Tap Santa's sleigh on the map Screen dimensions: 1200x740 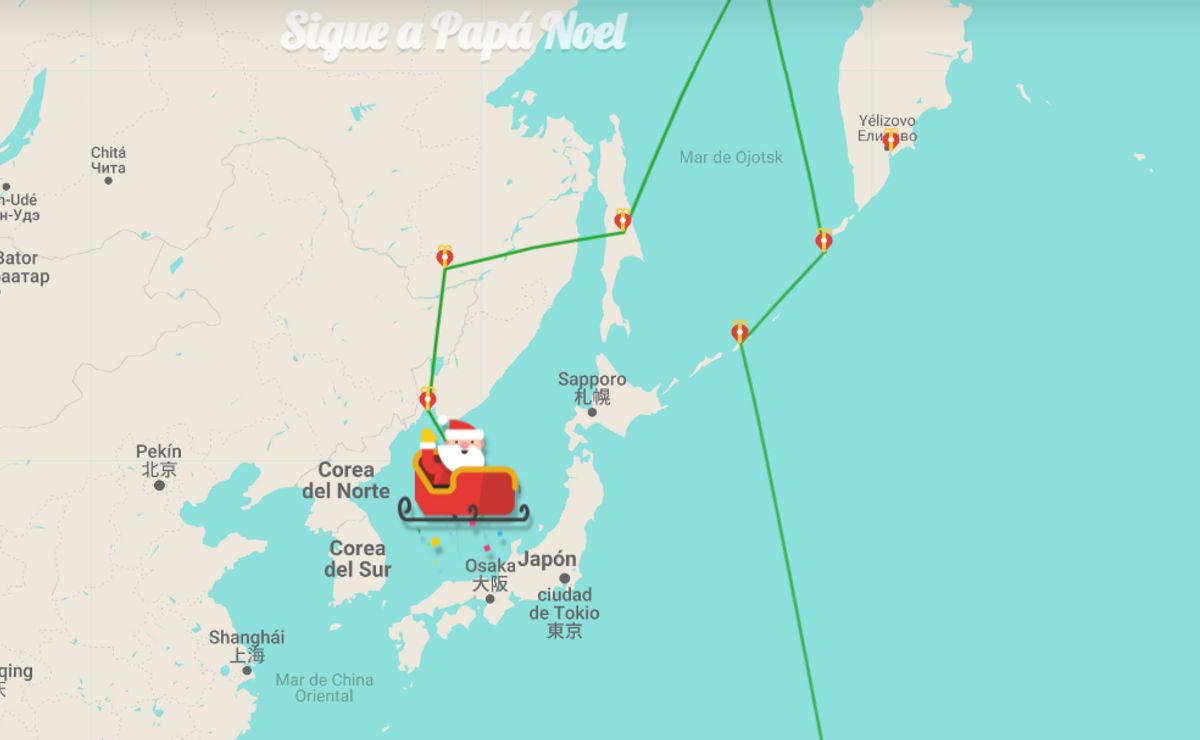pos(463,480)
